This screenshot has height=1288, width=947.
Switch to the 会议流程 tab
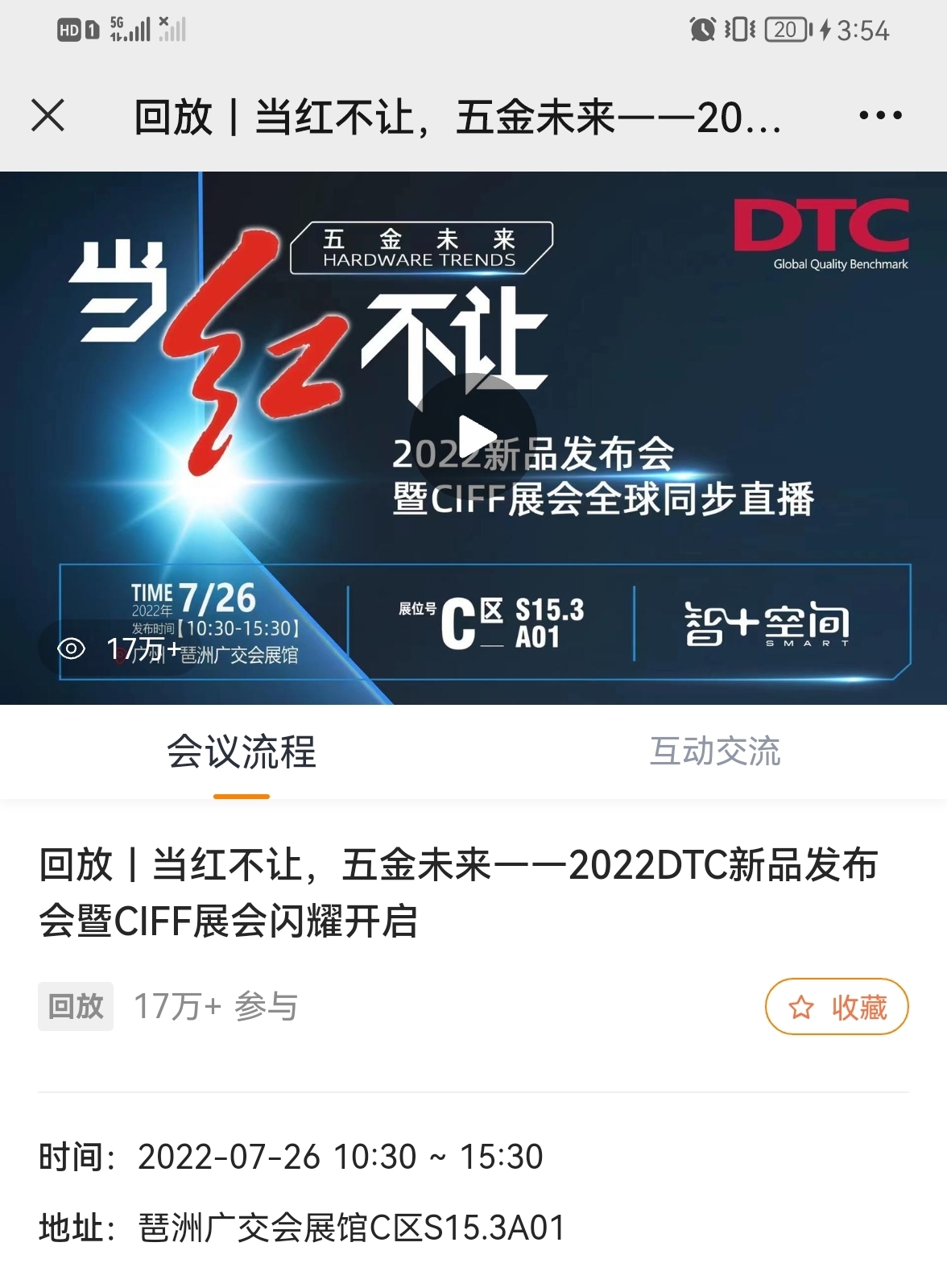[242, 752]
